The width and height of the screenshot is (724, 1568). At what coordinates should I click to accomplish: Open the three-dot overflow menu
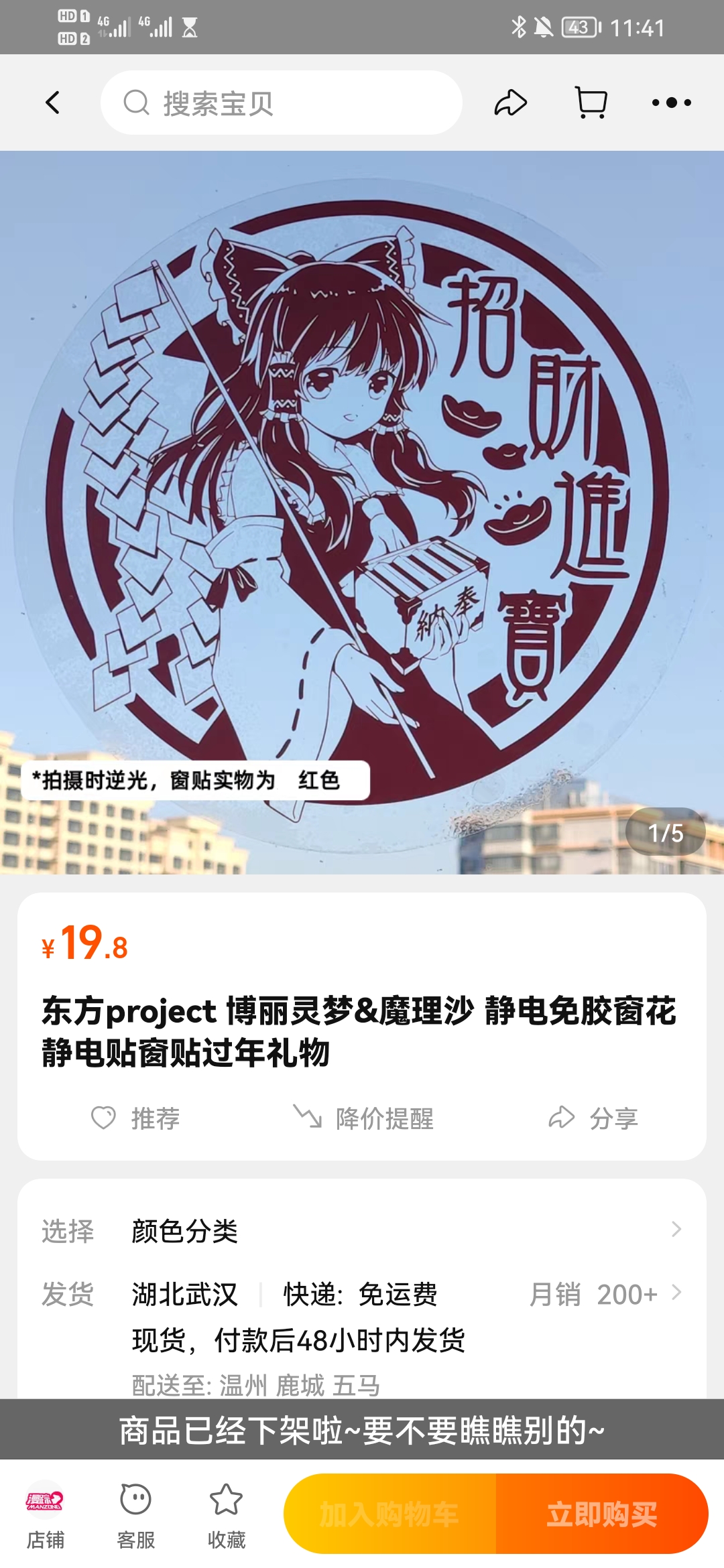click(671, 103)
